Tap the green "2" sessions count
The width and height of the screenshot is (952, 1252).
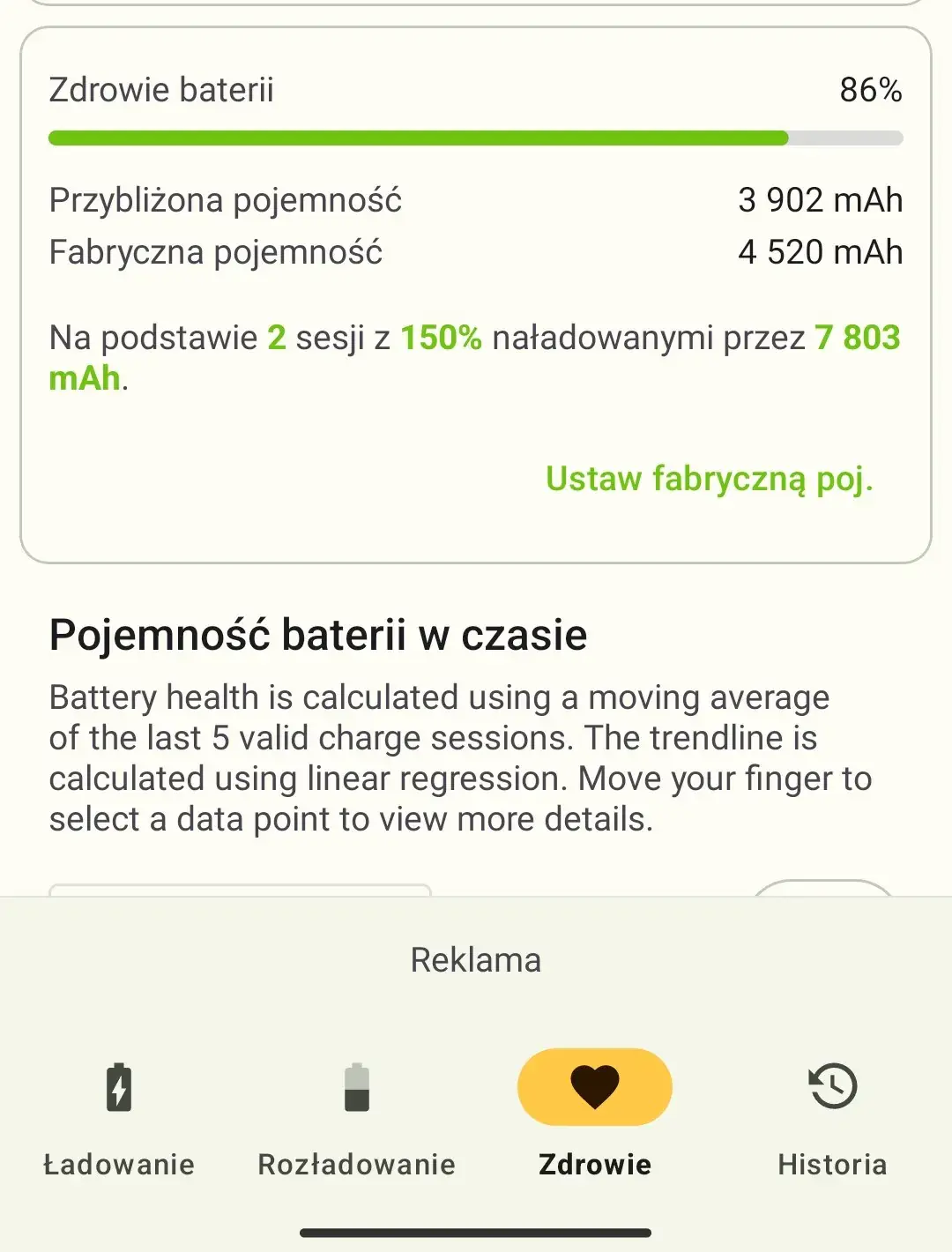point(275,338)
